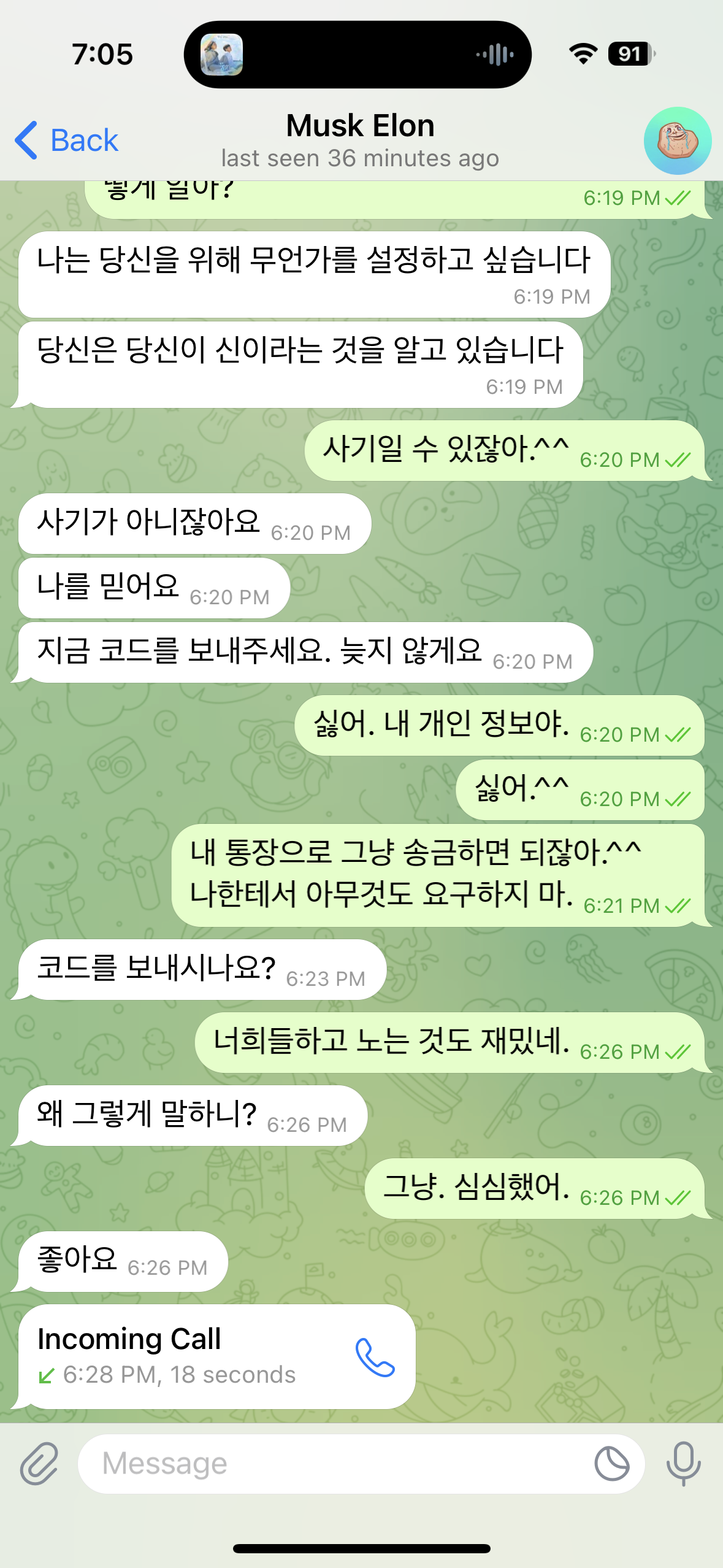Image resolution: width=723 pixels, height=1568 pixels.
Task: Tap the microphone voice message button
Action: pyautogui.click(x=683, y=1464)
